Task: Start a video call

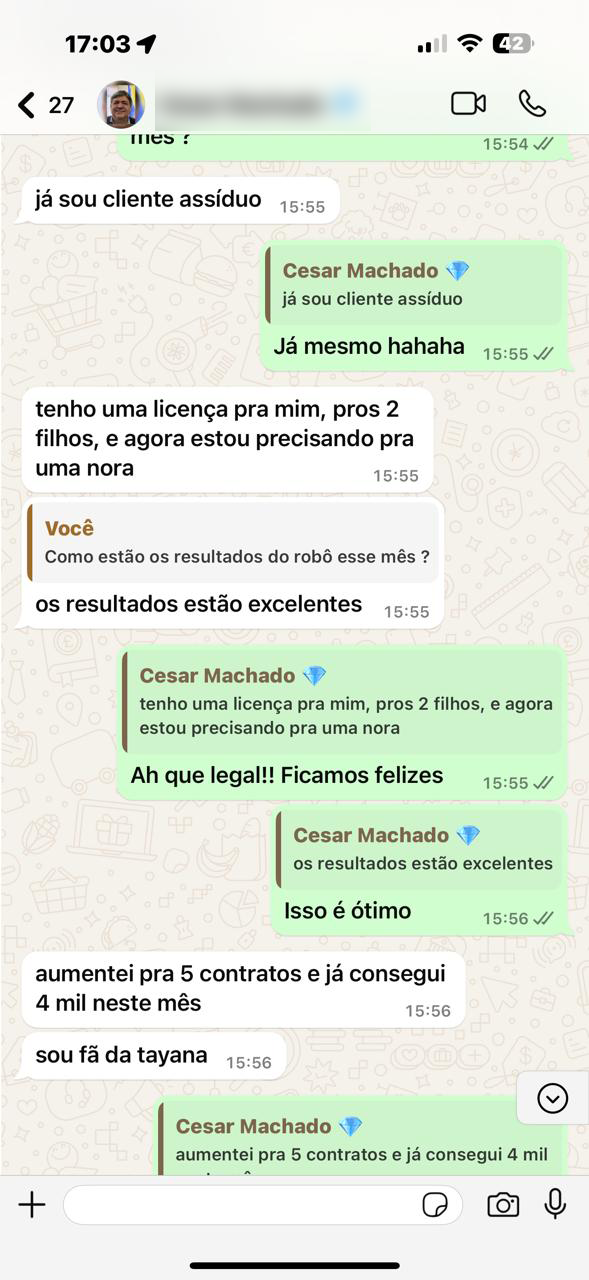Action: pyautogui.click(x=468, y=103)
